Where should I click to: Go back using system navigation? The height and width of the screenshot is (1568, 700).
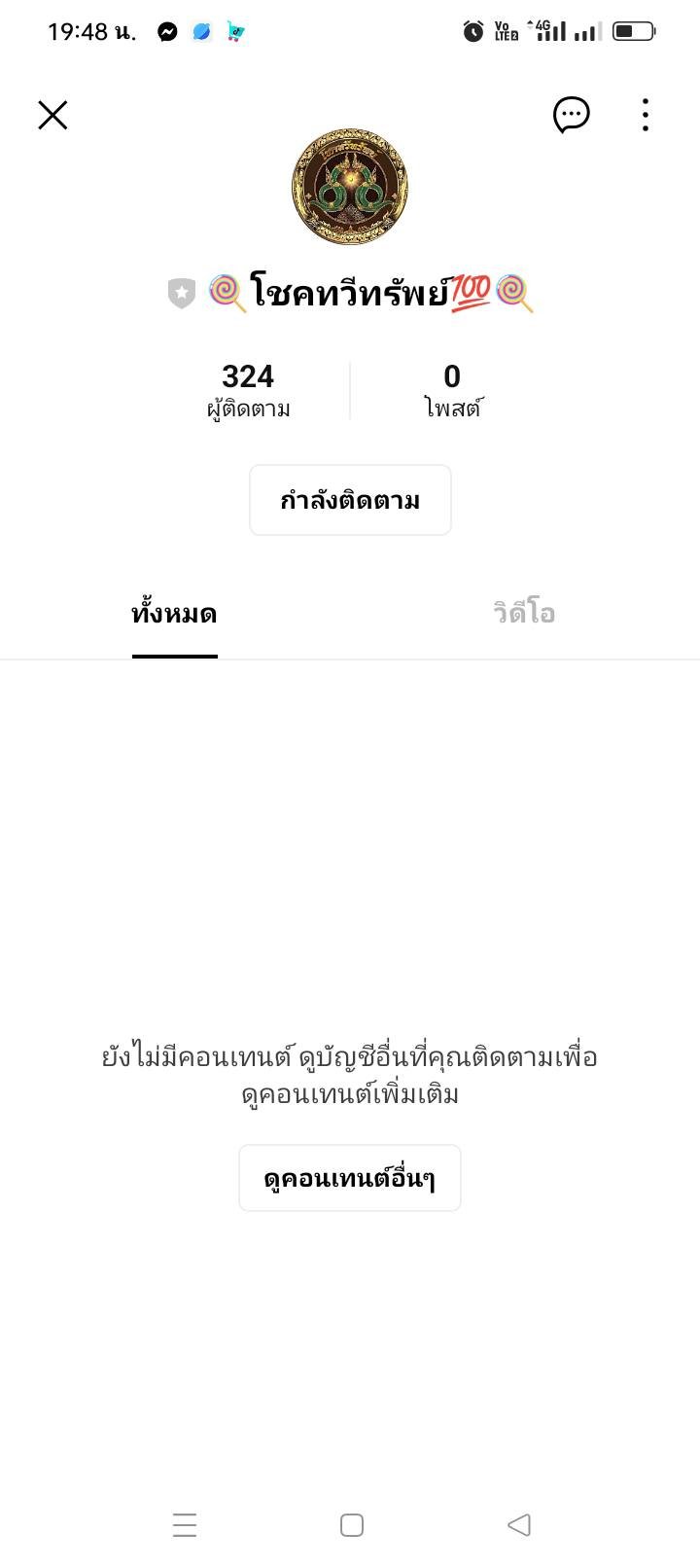tap(519, 1524)
